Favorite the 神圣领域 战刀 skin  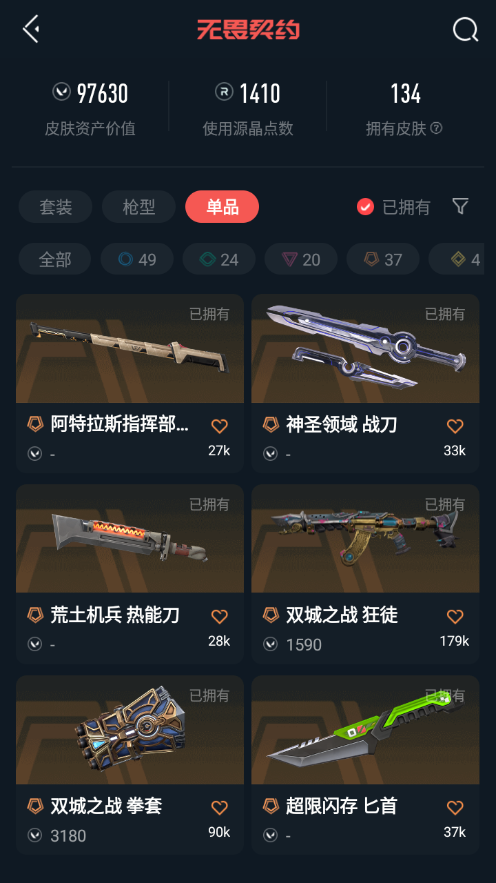point(455,426)
